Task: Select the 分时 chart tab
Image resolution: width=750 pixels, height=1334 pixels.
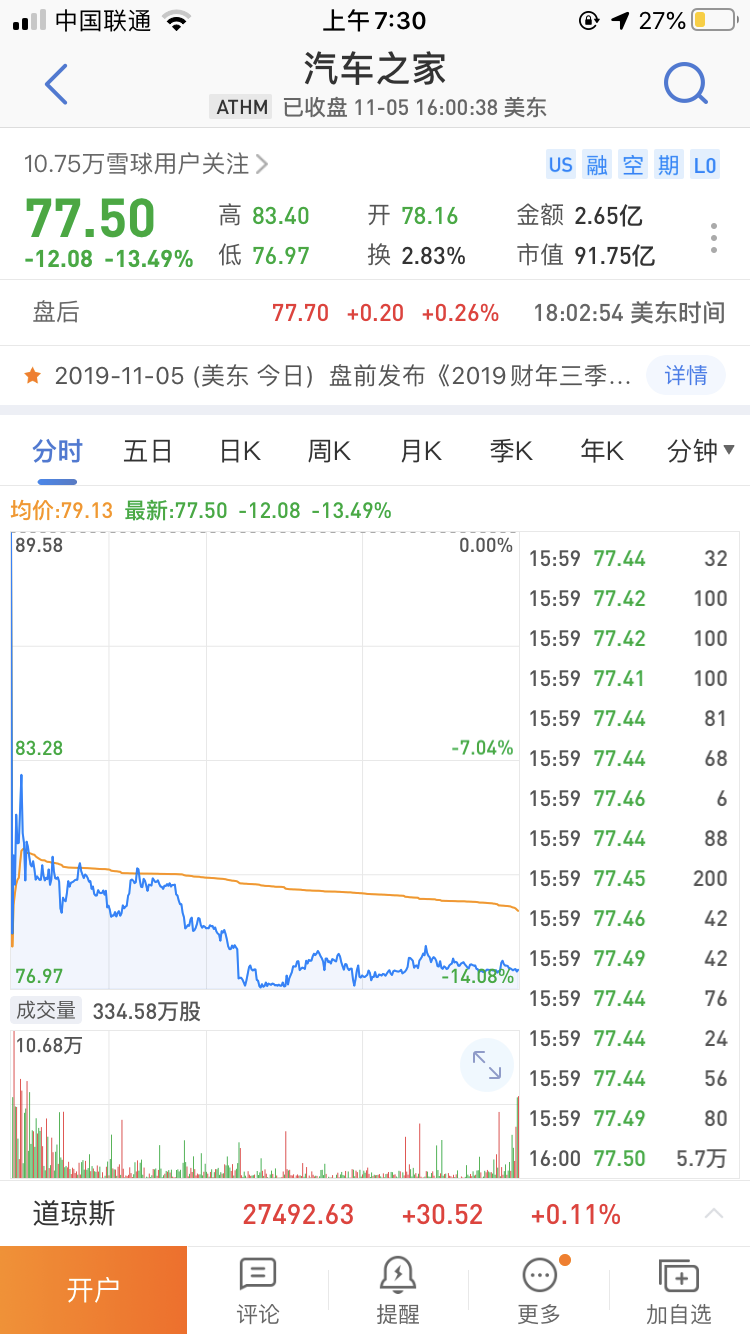Action: pyautogui.click(x=57, y=451)
